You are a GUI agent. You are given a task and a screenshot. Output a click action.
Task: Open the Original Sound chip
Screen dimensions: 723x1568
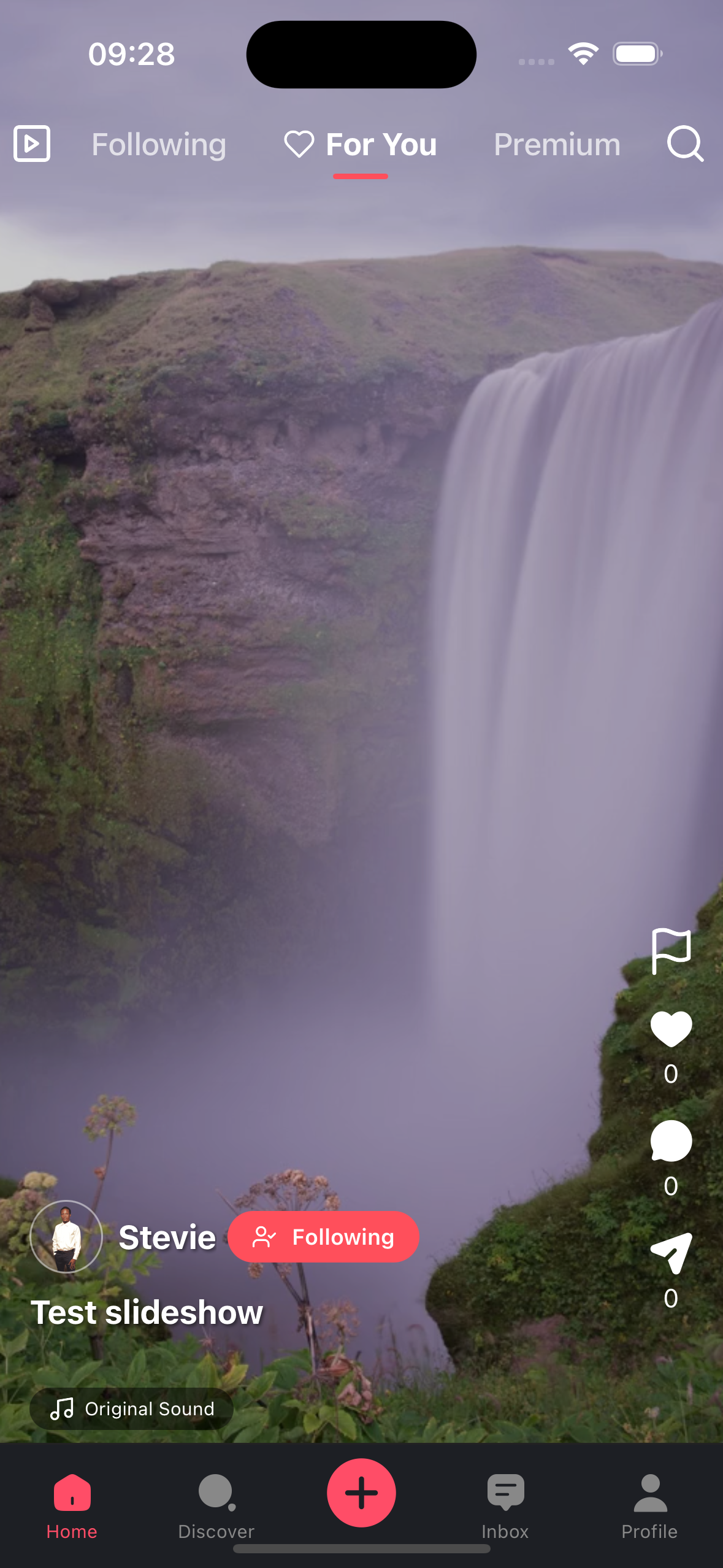coord(131,1409)
